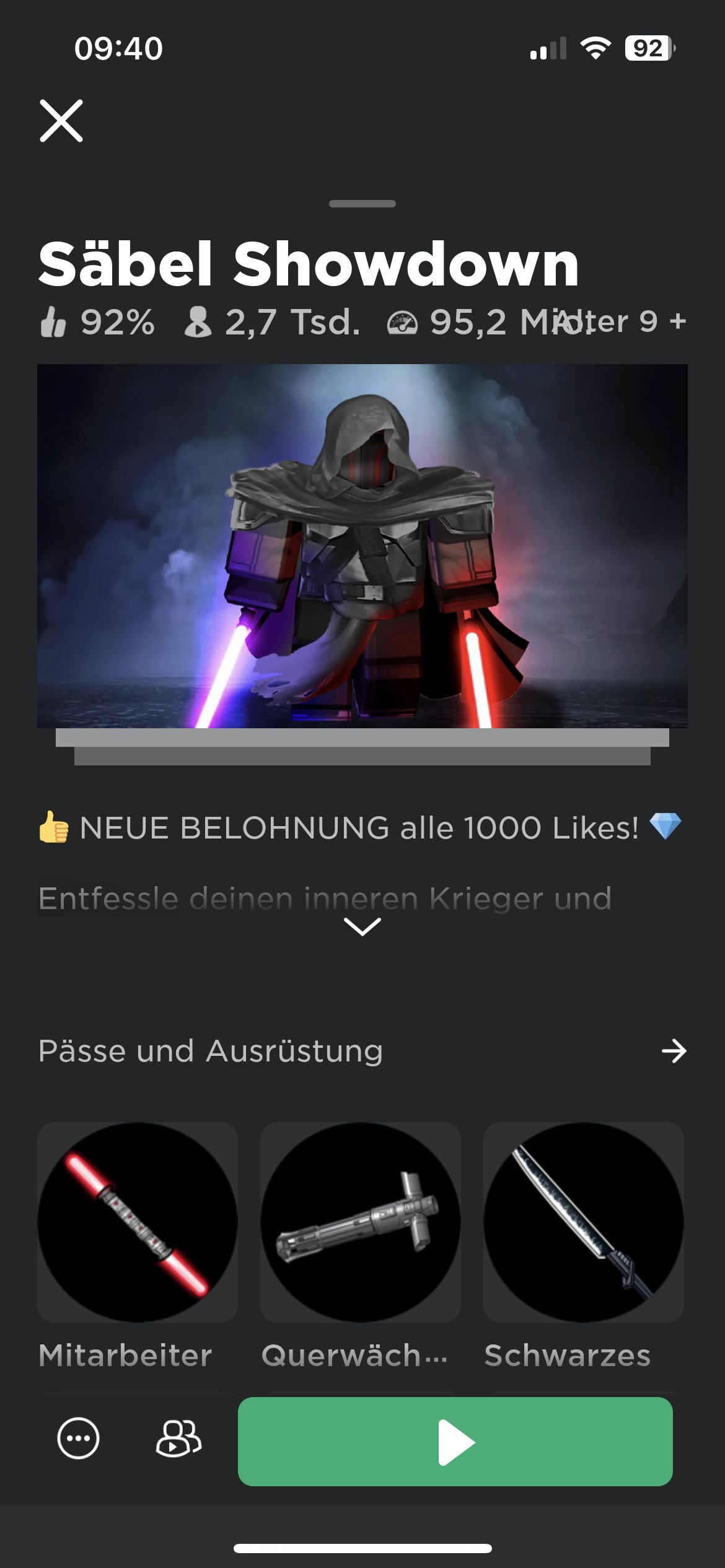Screen dimensions: 725x1568
Task: Open the Mitarbeiter pass item
Action: point(138,1222)
